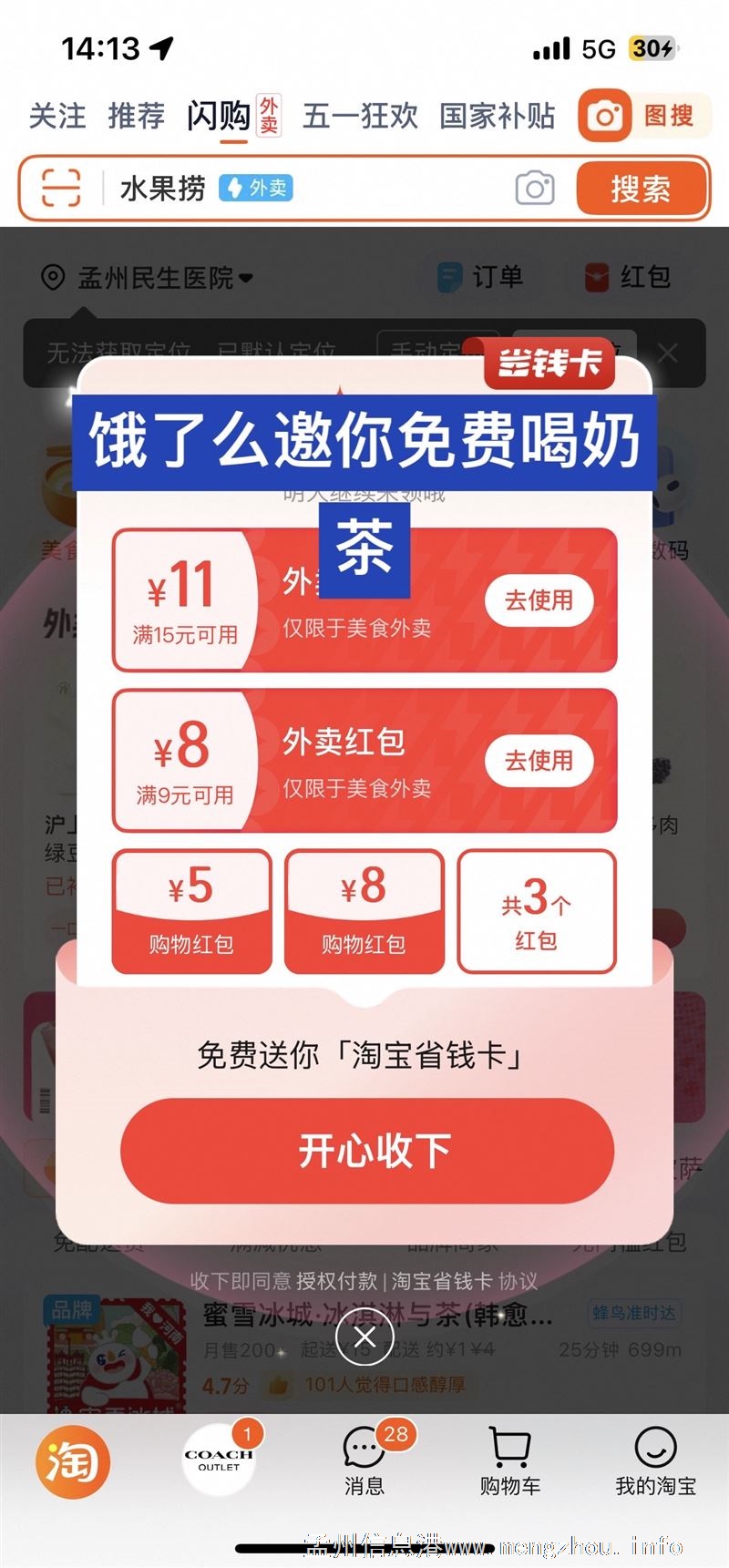Open 图搜 image search

click(x=644, y=116)
